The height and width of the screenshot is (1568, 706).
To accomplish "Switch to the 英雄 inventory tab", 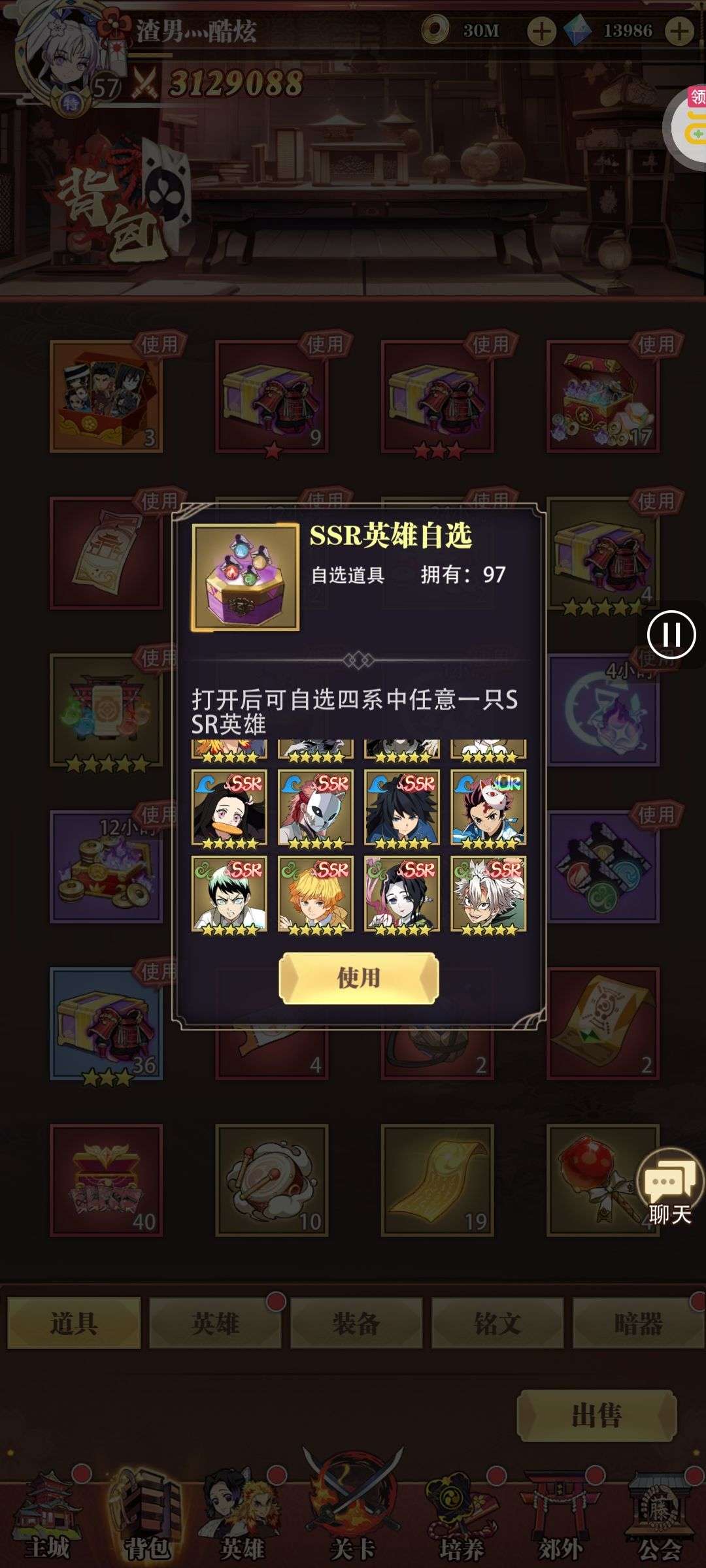I will [215, 1323].
